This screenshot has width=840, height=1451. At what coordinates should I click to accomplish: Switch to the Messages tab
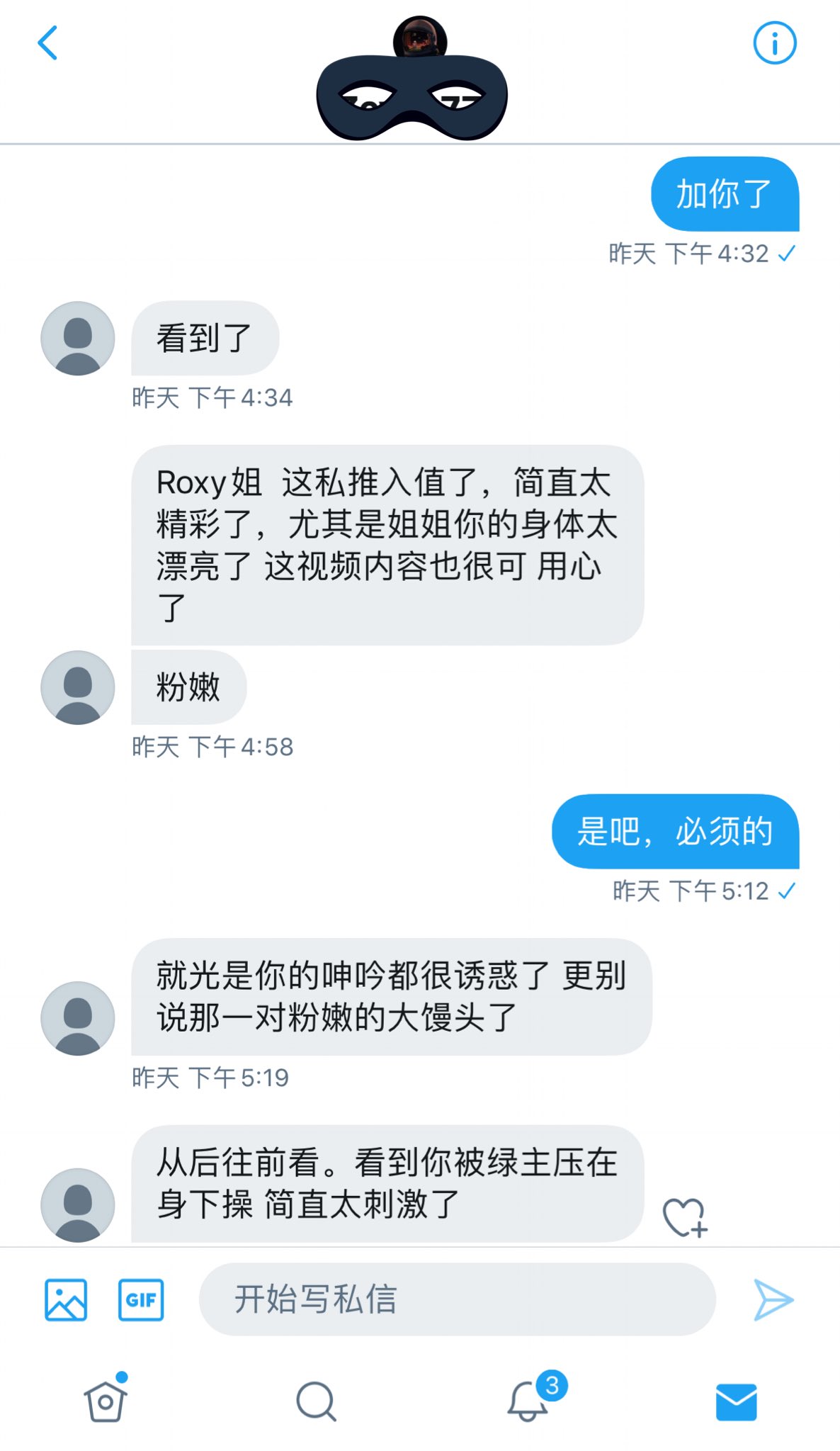coord(736,1401)
